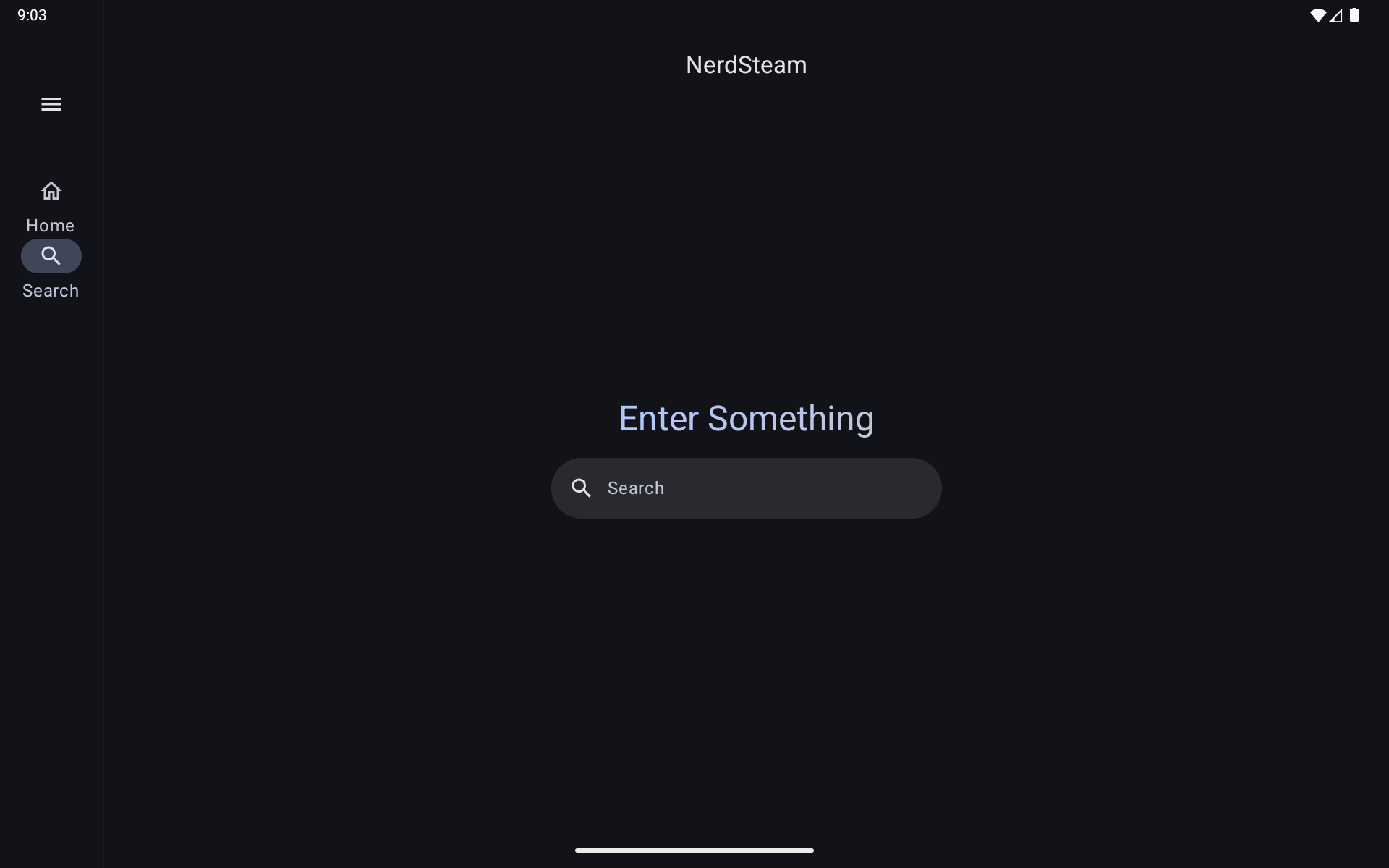Image resolution: width=1389 pixels, height=868 pixels.
Task: Select the Search item in navigation rail
Action: click(x=51, y=269)
